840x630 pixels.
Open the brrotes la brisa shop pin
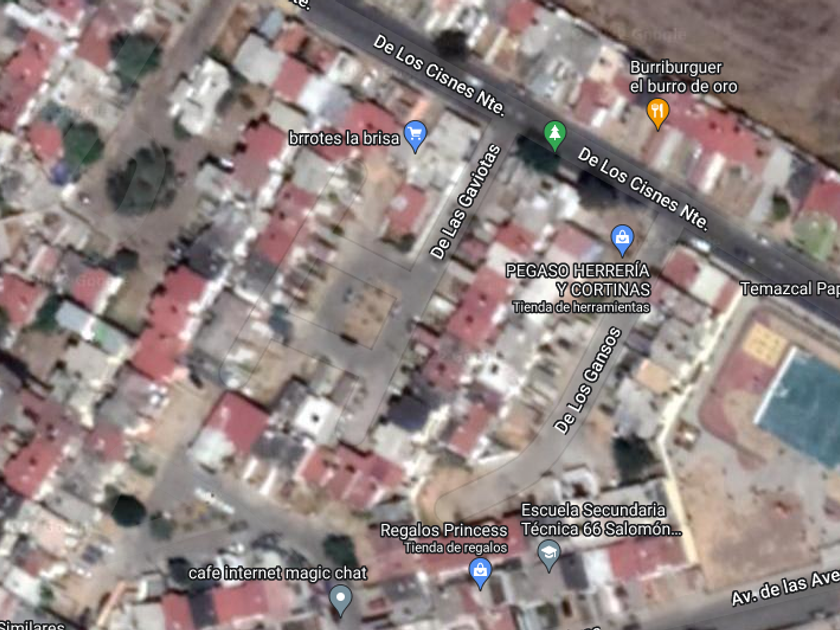(x=415, y=136)
